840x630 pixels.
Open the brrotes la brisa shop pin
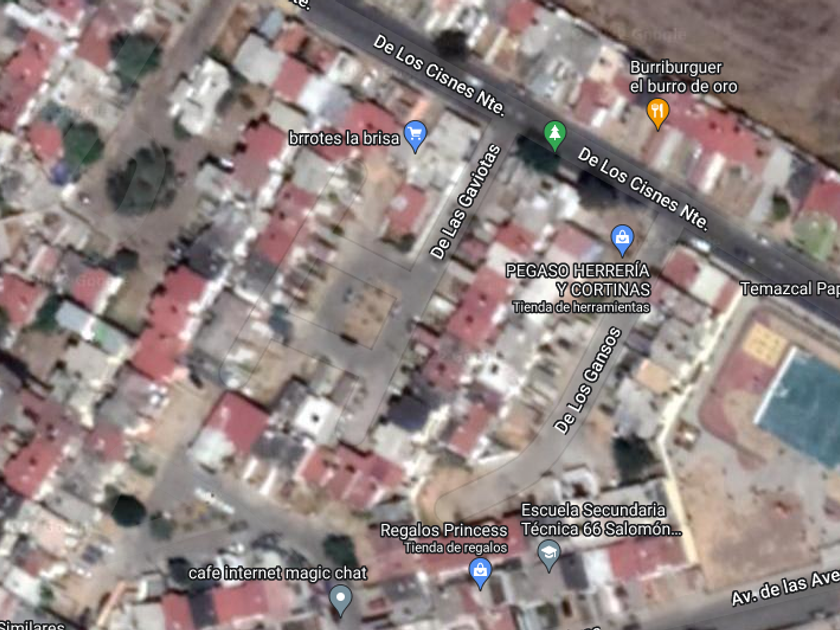(x=415, y=136)
